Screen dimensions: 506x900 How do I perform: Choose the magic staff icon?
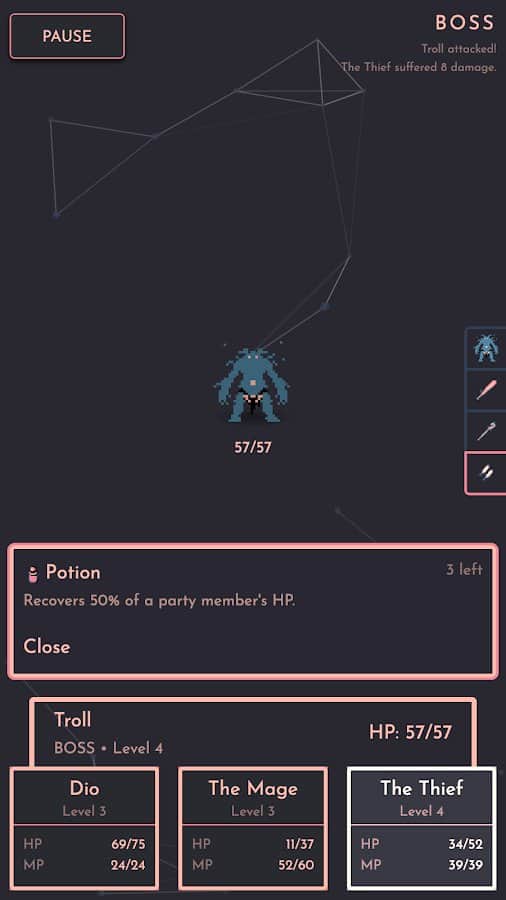(x=485, y=431)
